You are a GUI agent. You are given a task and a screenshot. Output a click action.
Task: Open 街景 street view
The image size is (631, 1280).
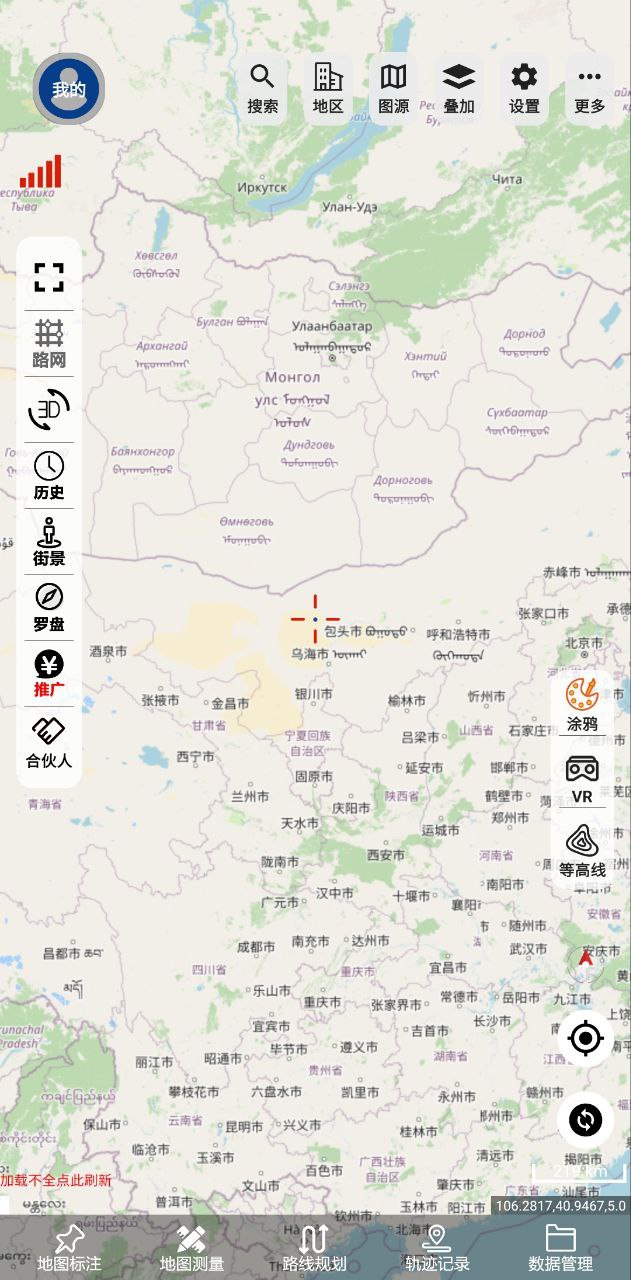tap(49, 542)
